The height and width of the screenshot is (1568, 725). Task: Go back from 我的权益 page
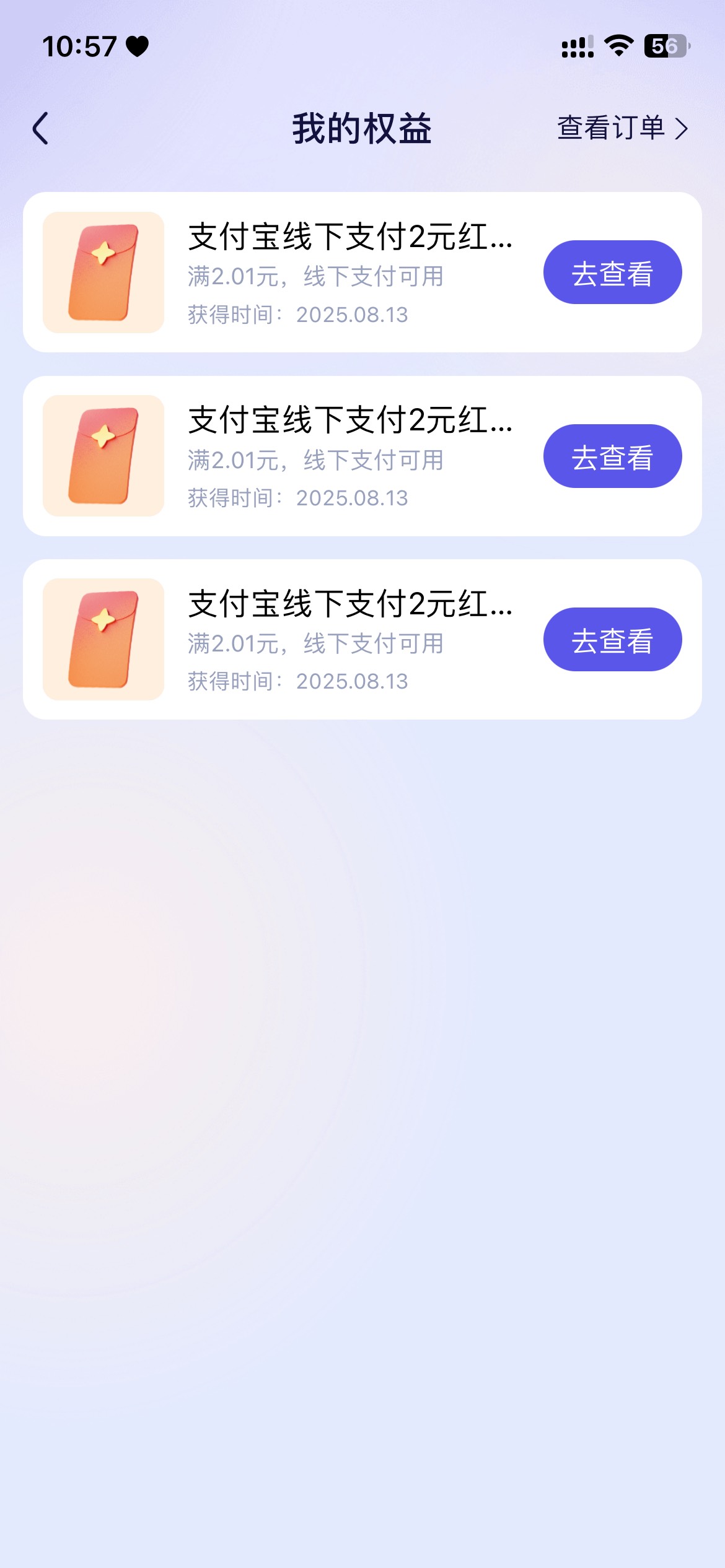(41, 129)
